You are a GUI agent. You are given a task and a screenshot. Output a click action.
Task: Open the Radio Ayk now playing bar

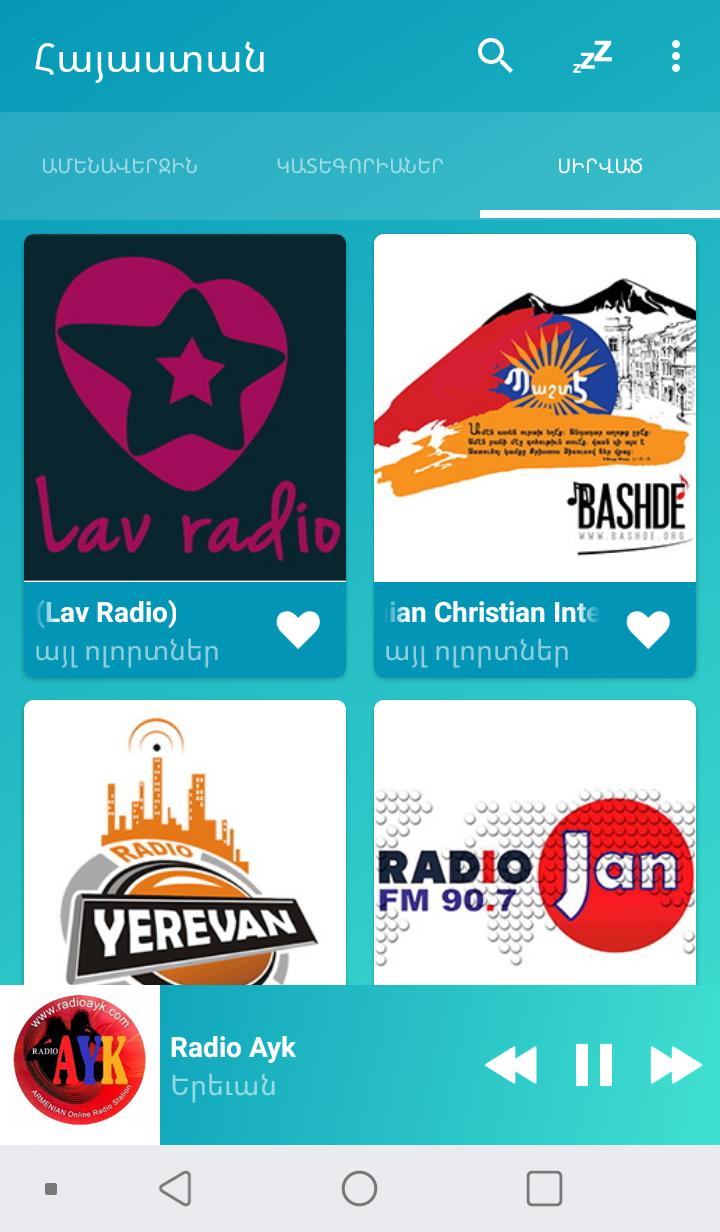[x=300, y=1065]
